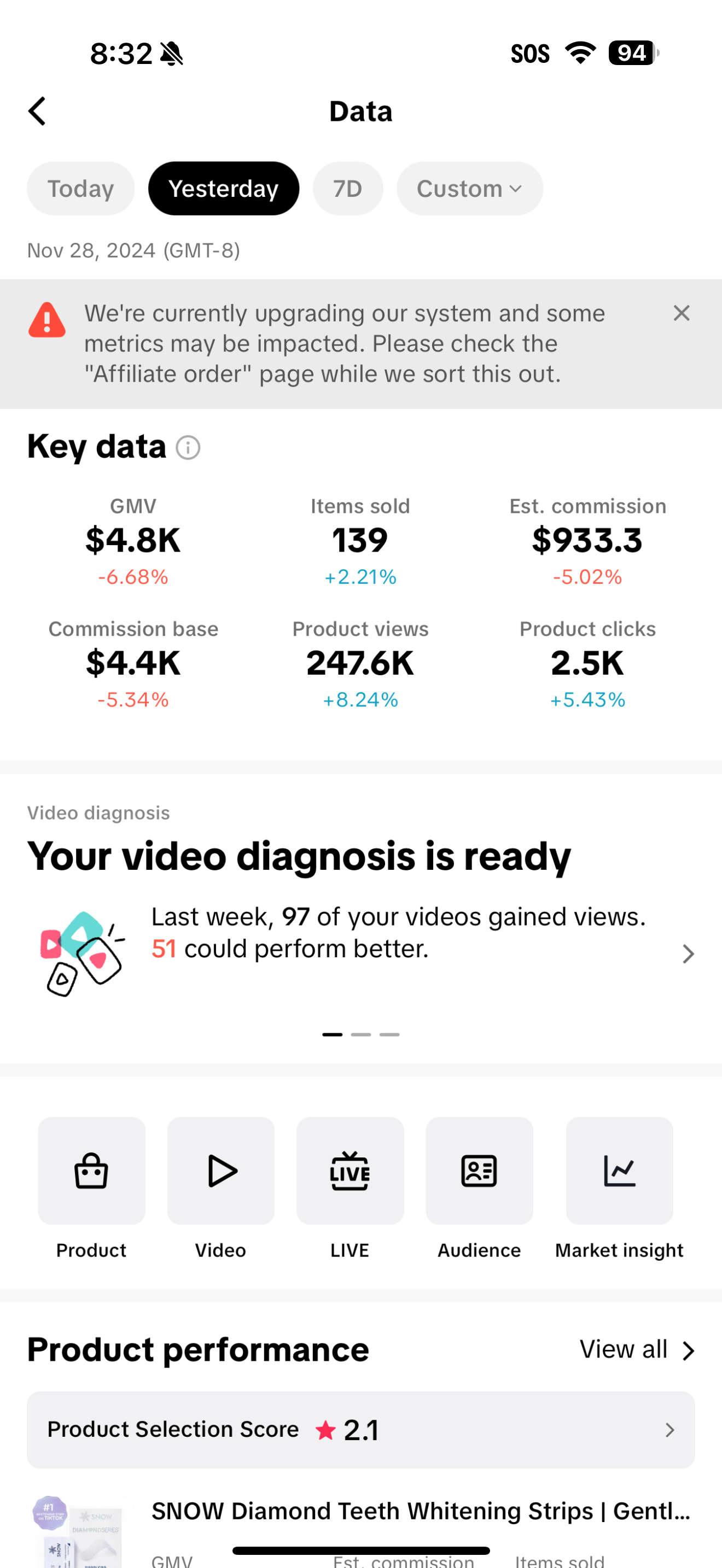
Task: View all product performance
Action: click(636, 1349)
